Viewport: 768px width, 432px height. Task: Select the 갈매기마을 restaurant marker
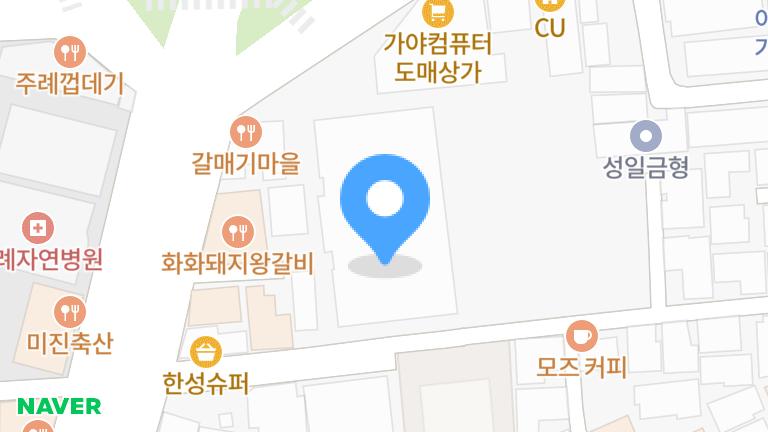(245, 131)
